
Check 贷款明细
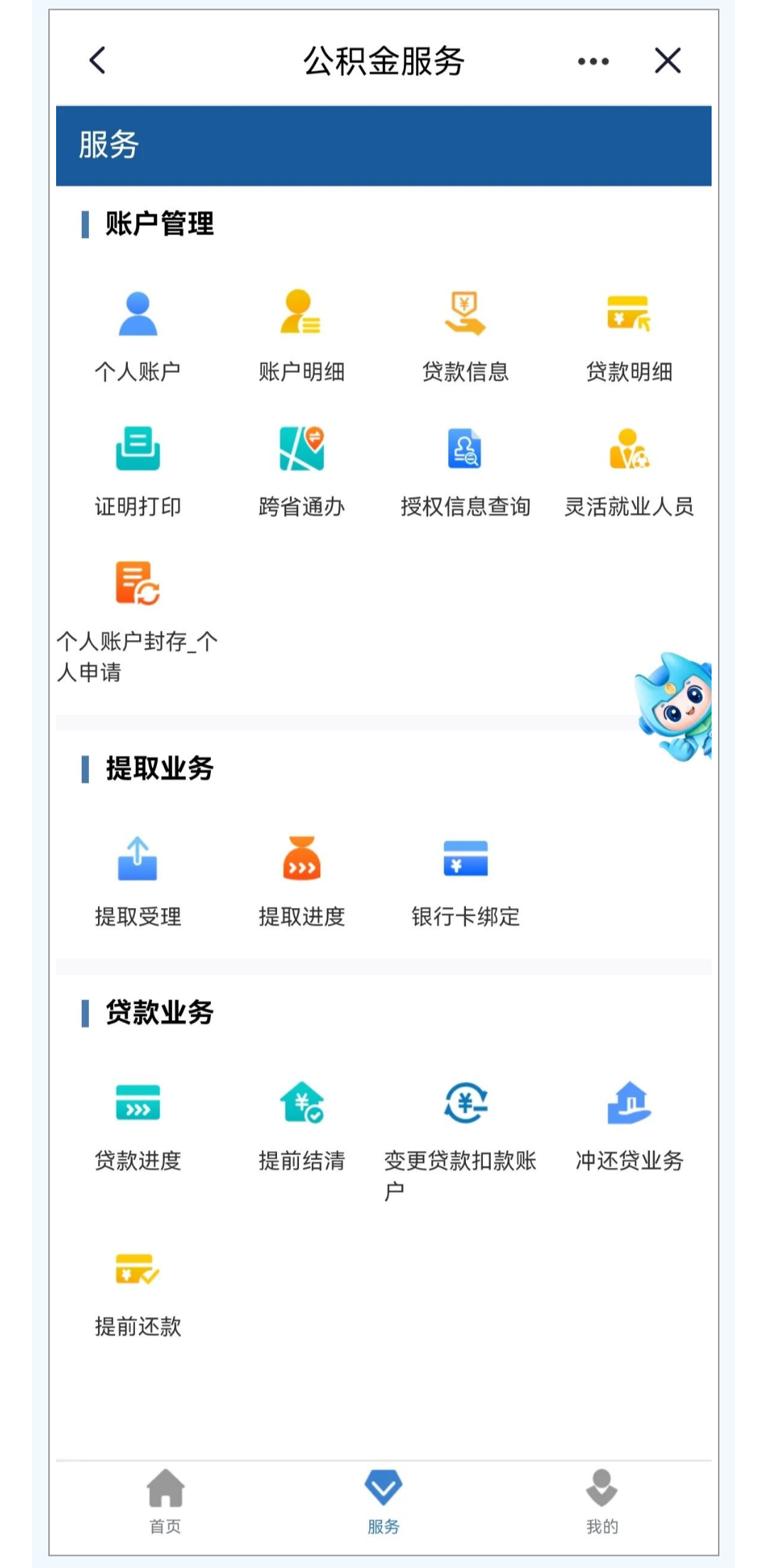(629, 334)
